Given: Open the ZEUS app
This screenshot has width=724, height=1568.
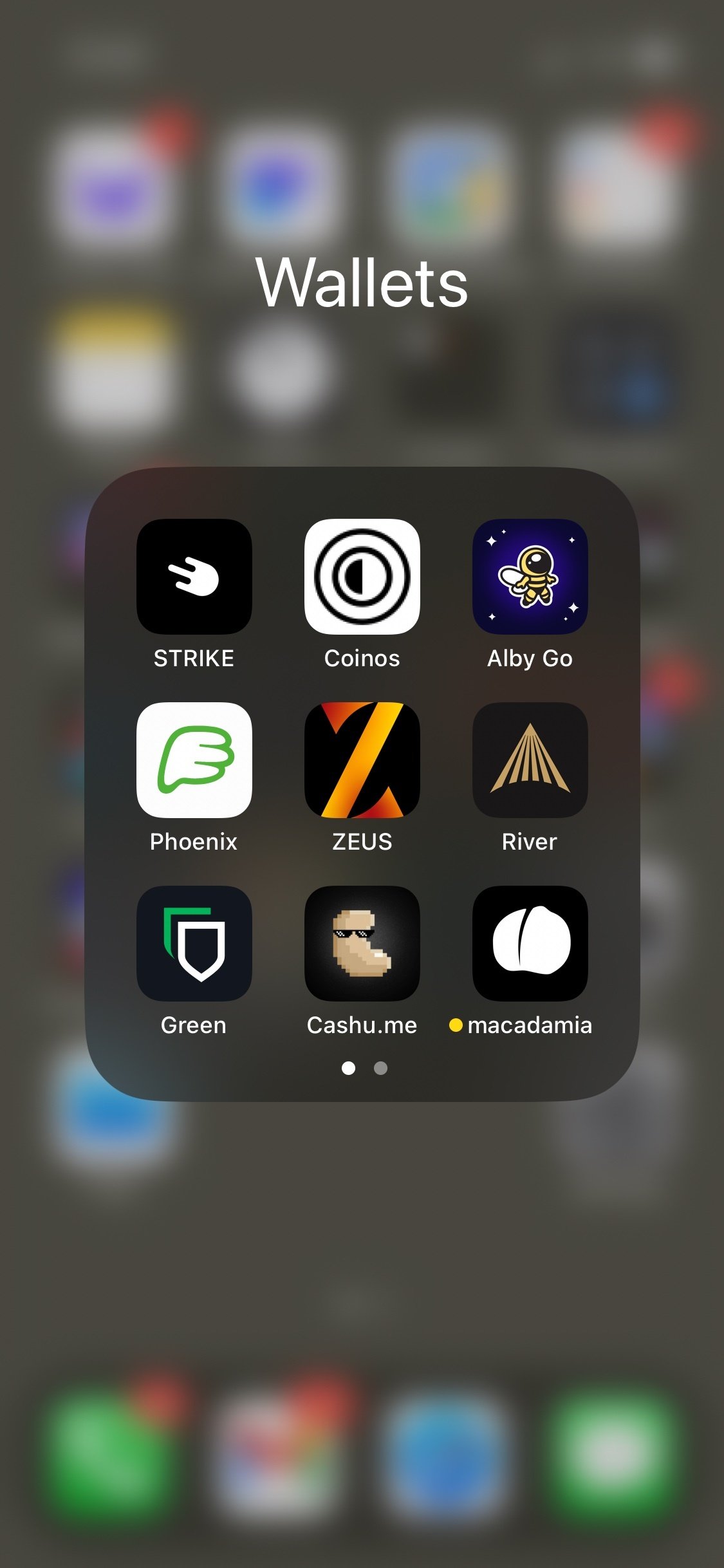Looking at the screenshot, I should 362,760.
